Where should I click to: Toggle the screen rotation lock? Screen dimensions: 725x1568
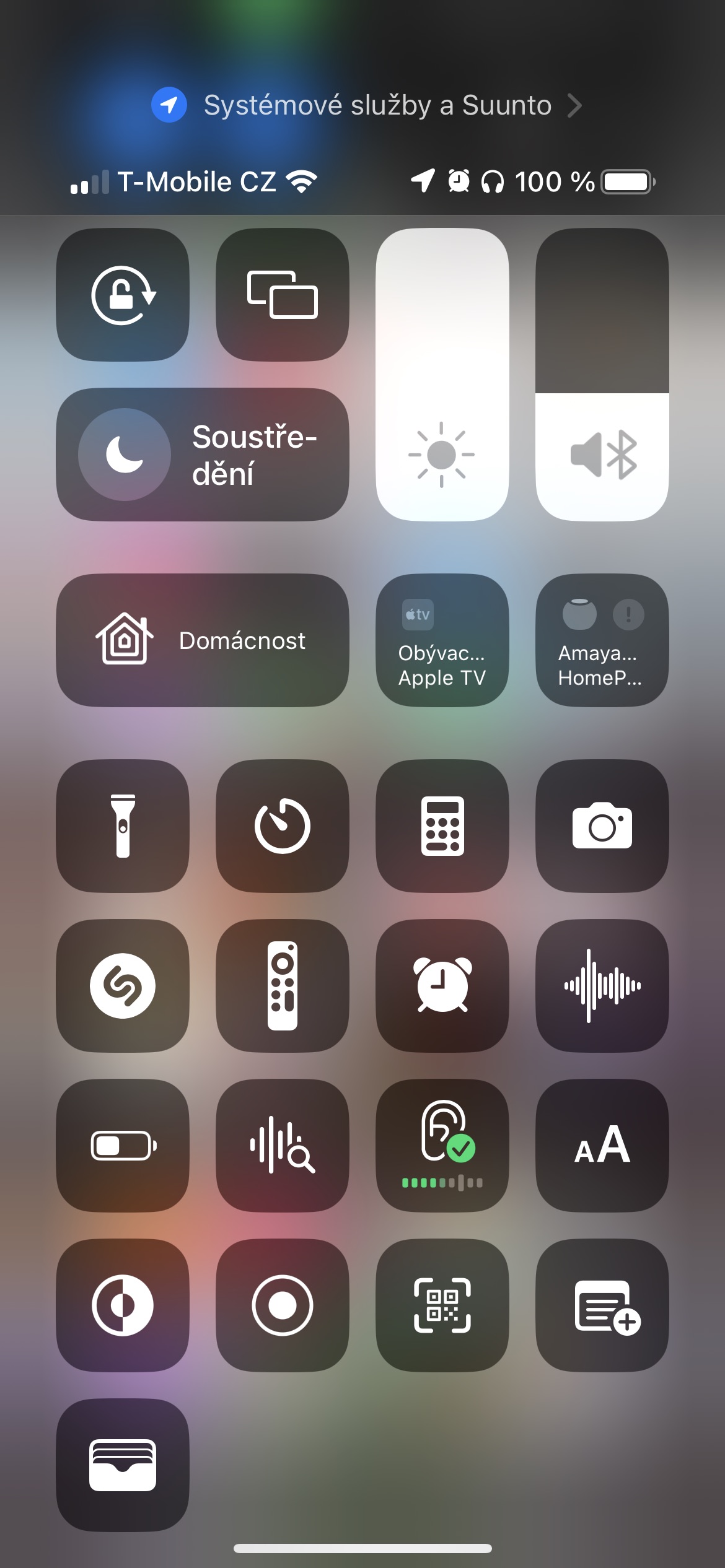tap(123, 295)
